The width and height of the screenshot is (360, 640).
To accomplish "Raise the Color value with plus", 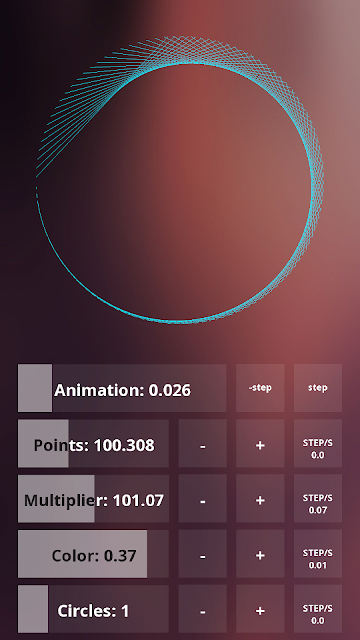I will pyautogui.click(x=260, y=554).
